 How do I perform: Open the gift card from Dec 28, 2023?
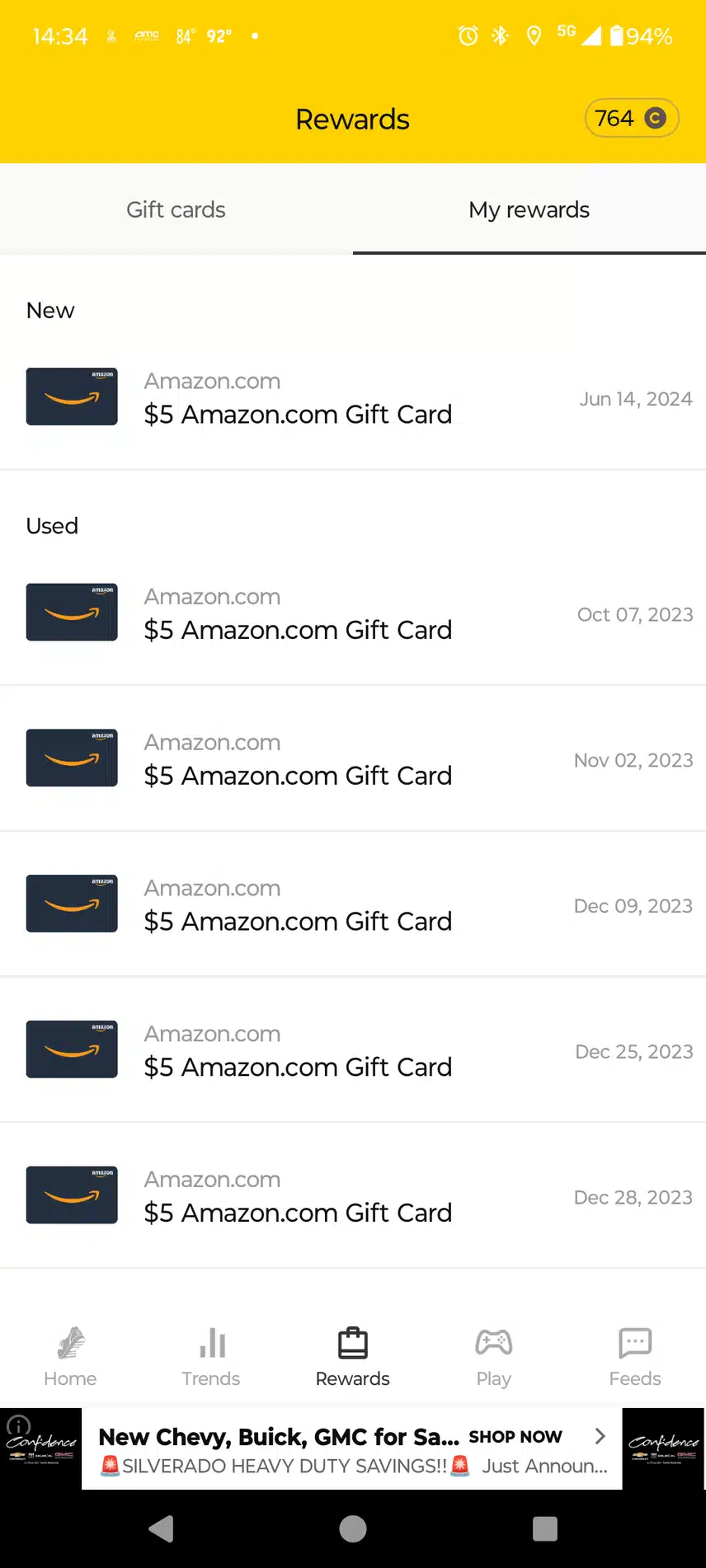(x=353, y=1196)
